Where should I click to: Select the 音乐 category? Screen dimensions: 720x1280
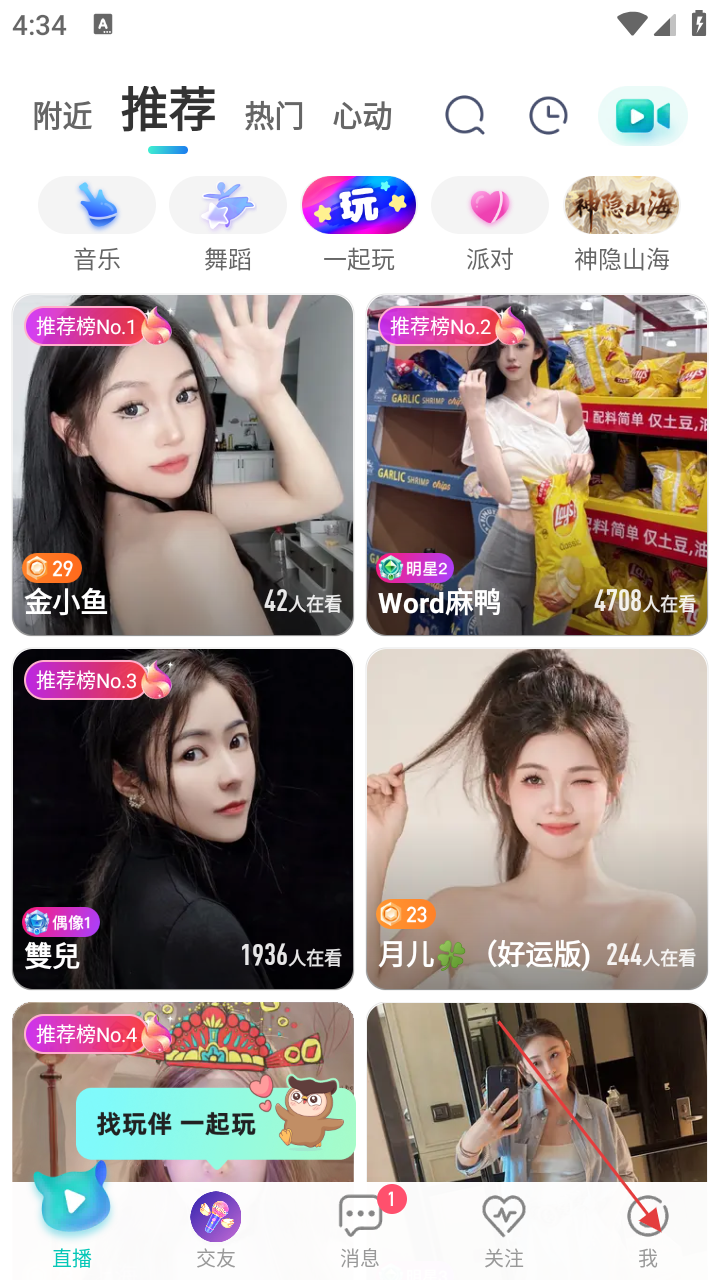click(97, 222)
